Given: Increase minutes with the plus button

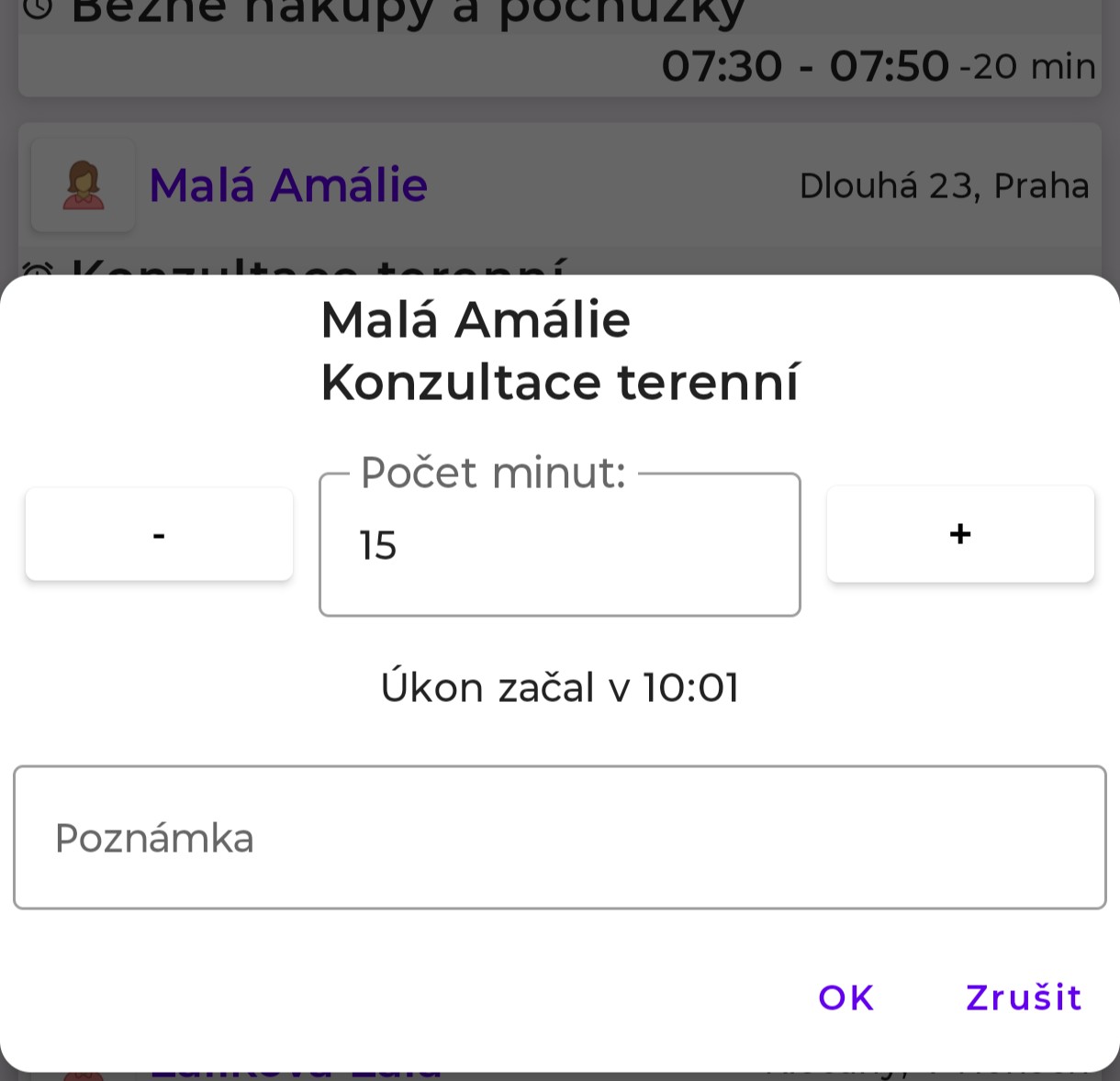Looking at the screenshot, I should pos(960,534).
